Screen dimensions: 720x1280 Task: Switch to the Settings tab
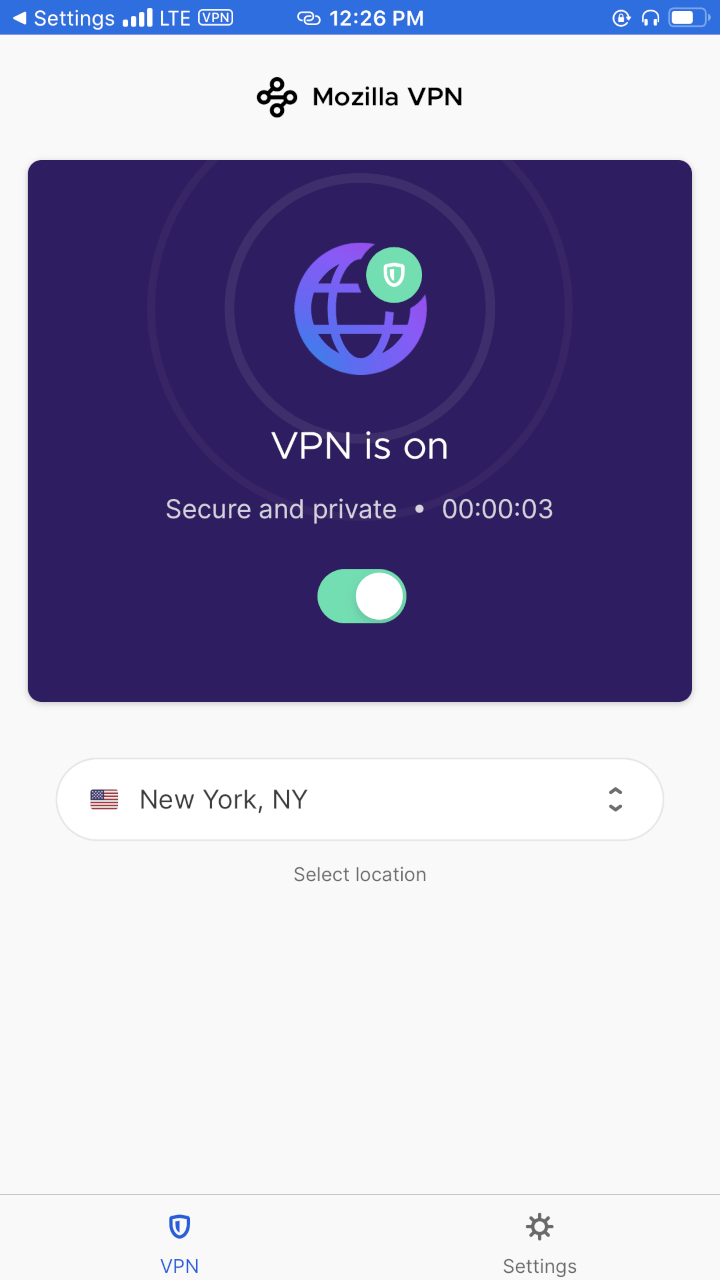click(x=539, y=1240)
